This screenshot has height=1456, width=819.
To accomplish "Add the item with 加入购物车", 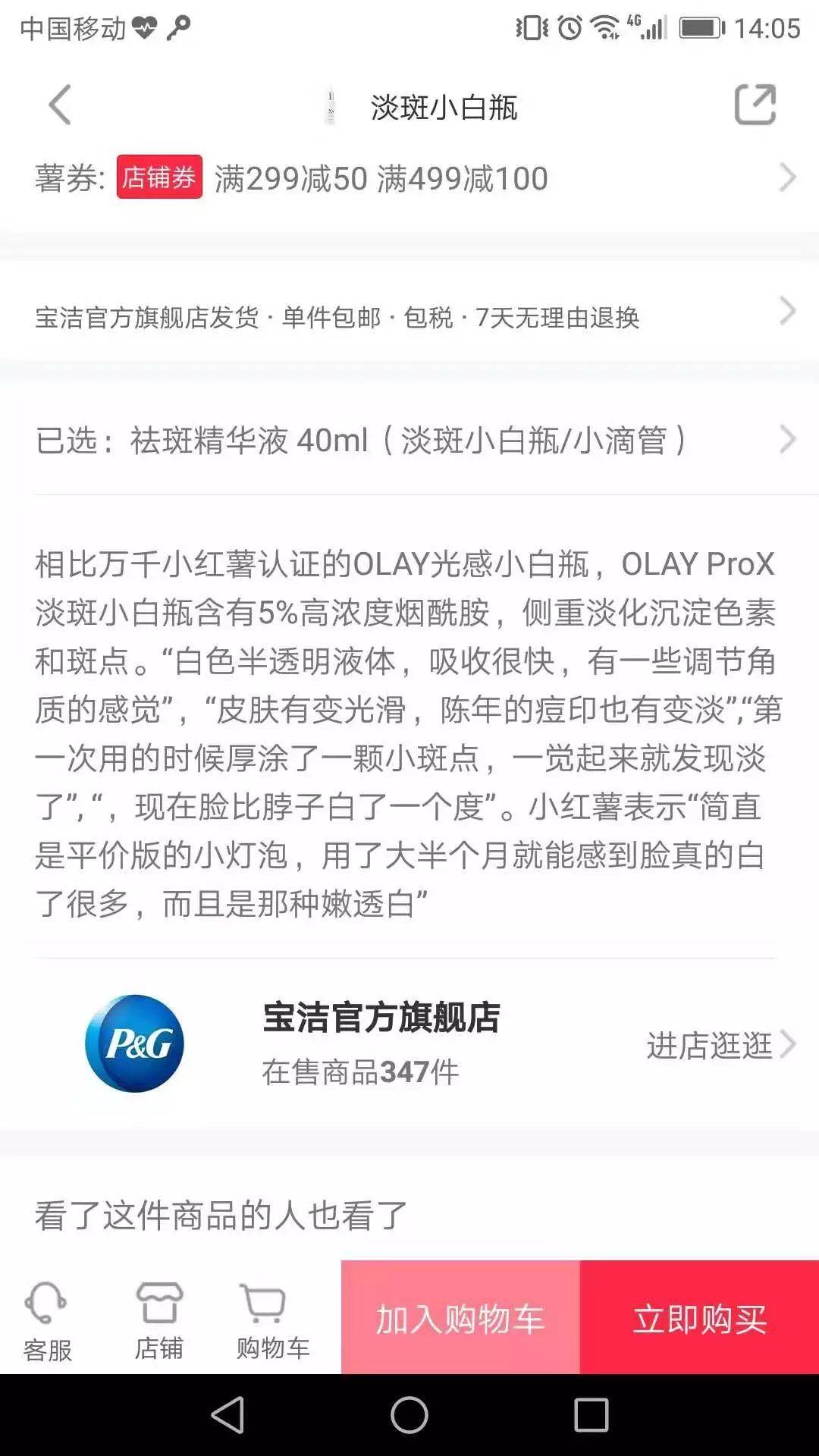I will [x=460, y=1318].
